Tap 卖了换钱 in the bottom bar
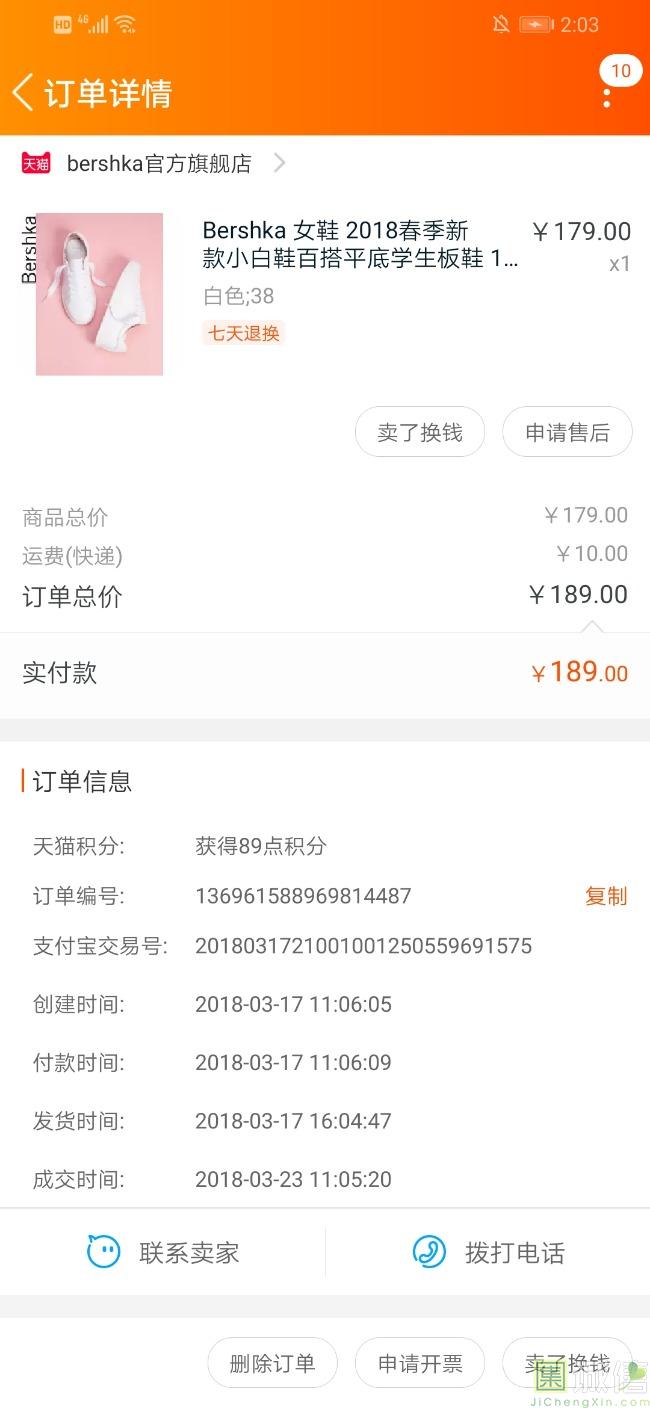Image resolution: width=650 pixels, height=1408 pixels. 567,1363
